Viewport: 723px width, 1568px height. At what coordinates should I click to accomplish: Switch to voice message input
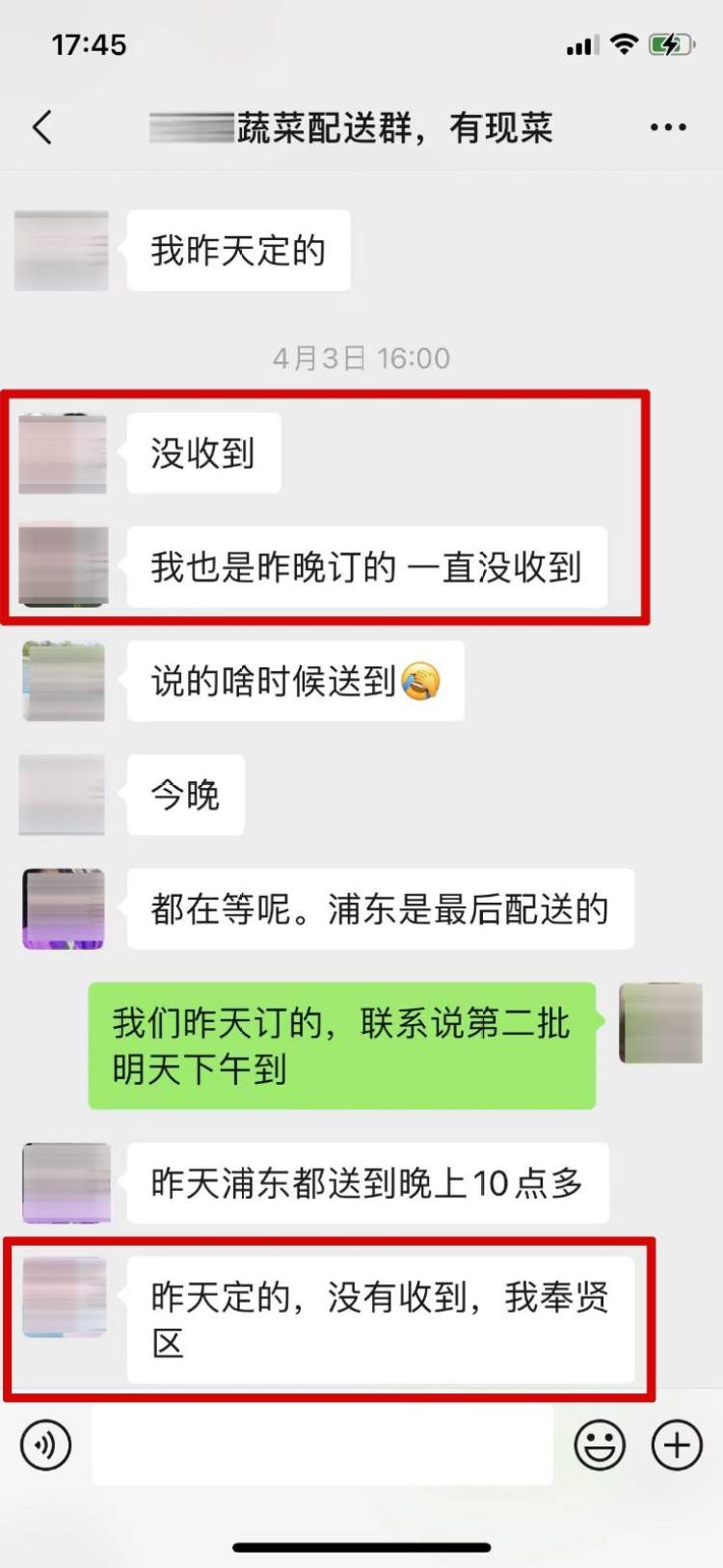click(x=45, y=1446)
